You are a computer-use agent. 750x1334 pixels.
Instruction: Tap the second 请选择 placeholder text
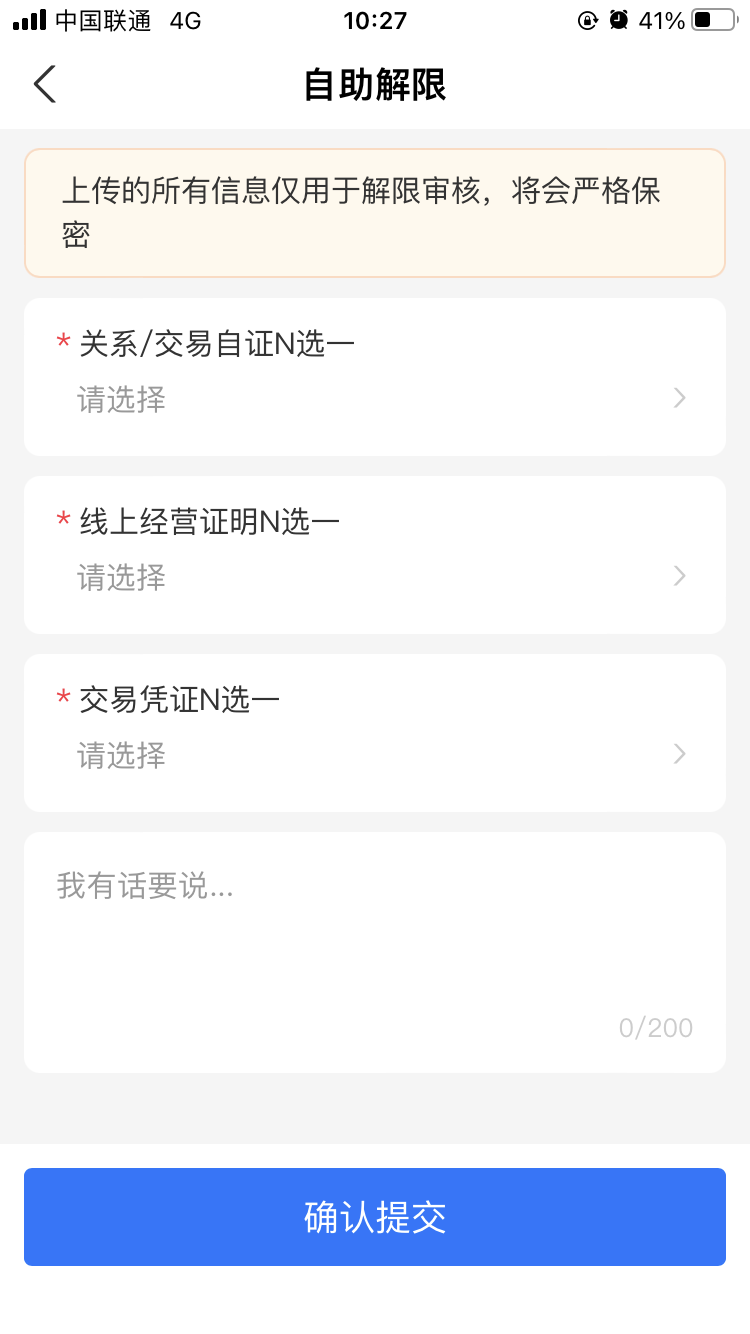tap(120, 576)
